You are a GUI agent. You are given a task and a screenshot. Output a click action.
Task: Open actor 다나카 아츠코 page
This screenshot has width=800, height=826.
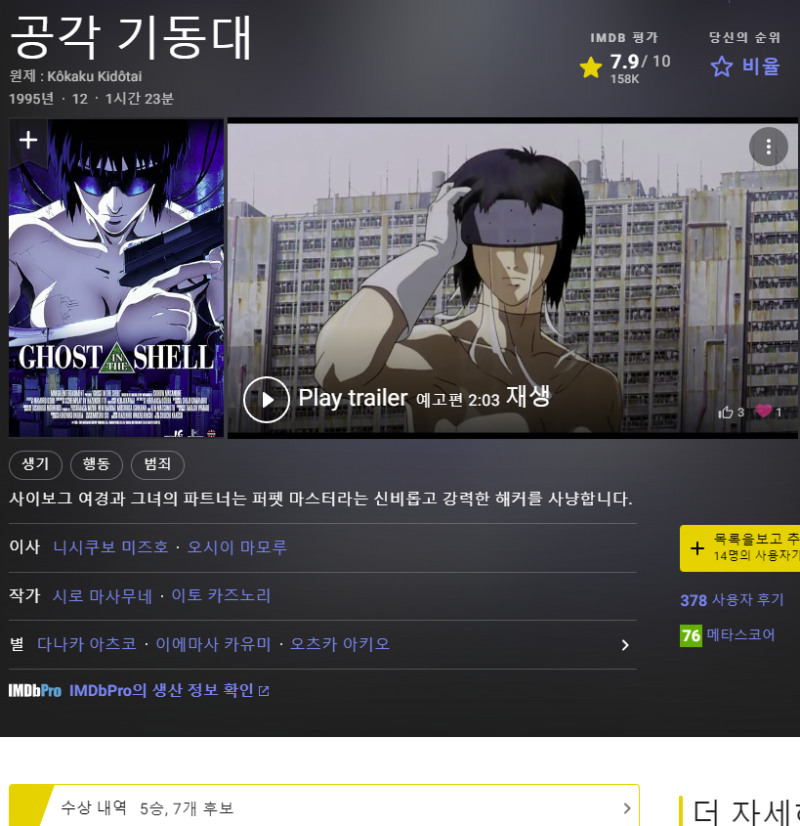(87, 645)
